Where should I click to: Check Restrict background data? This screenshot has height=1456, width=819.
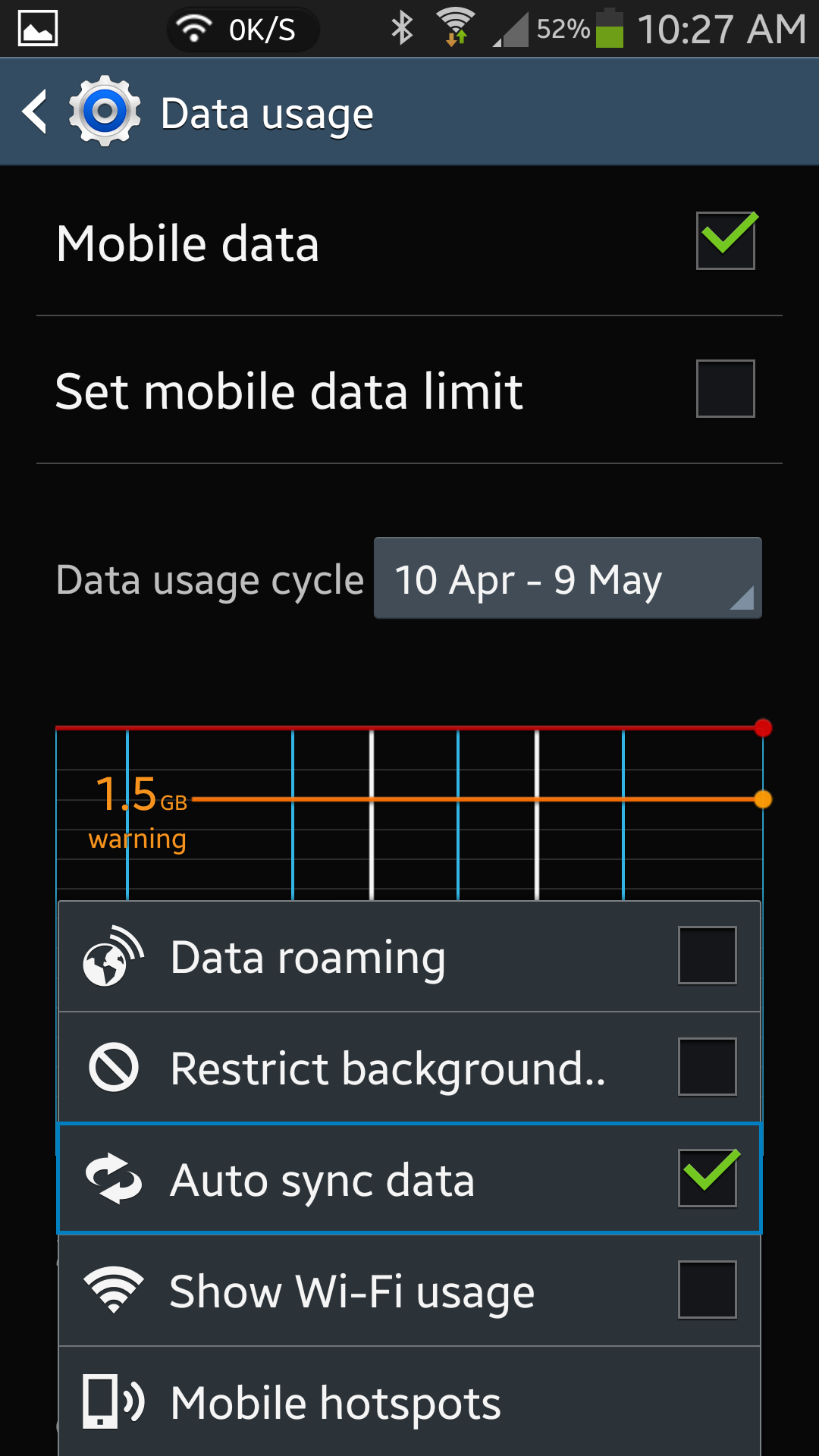(708, 1067)
